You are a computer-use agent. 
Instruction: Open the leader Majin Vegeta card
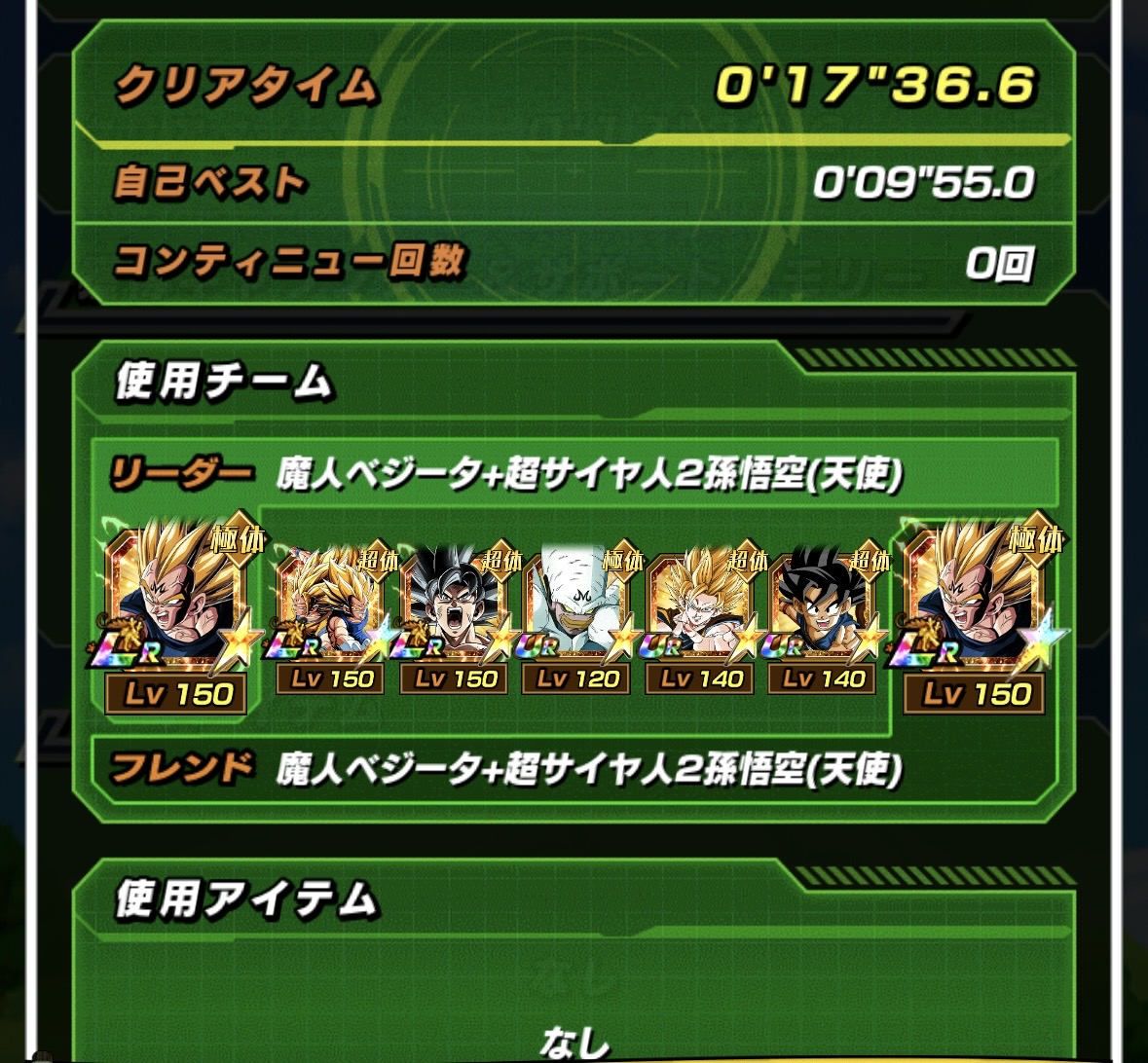pyautogui.click(x=176, y=613)
